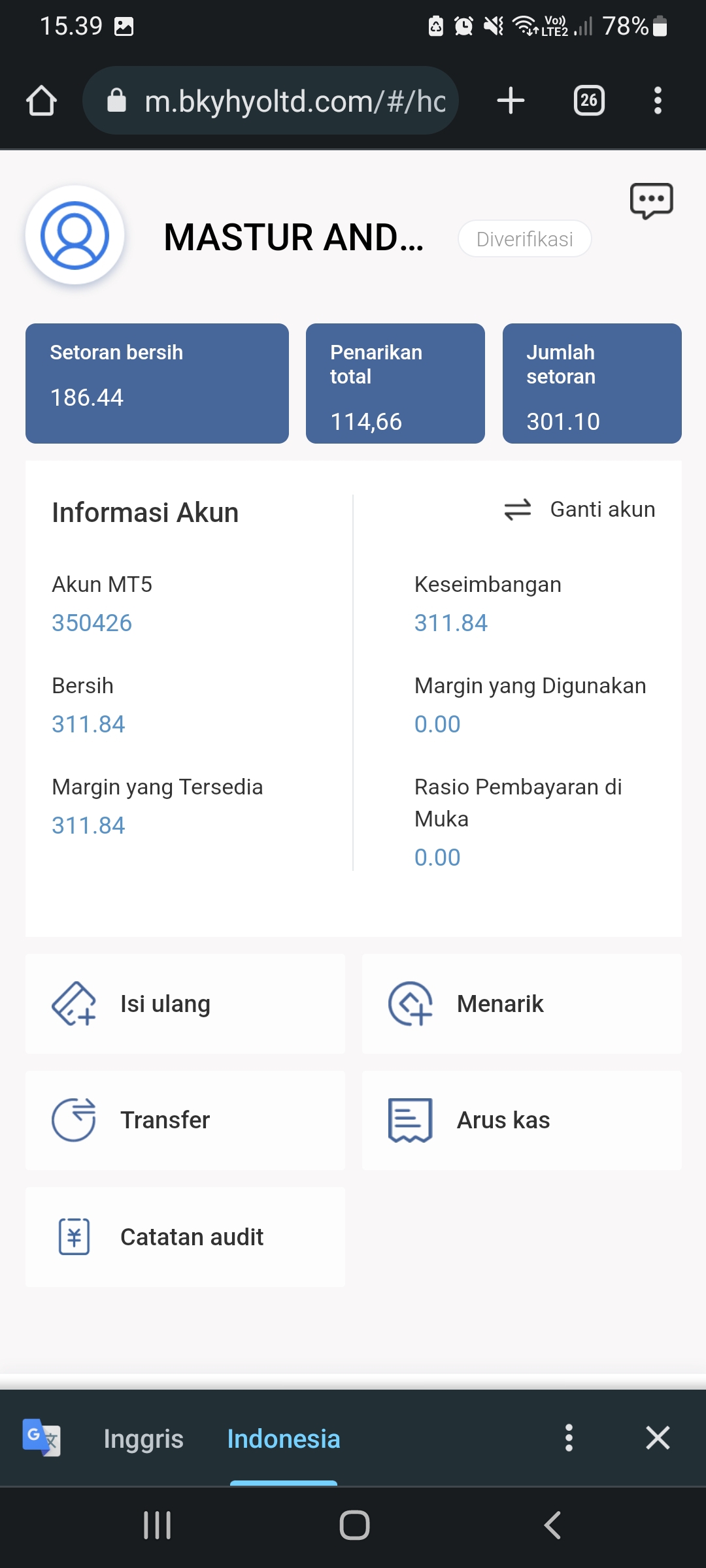Go to the browser home page
This screenshot has height=1568, width=706.
pyautogui.click(x=41, y=101)
